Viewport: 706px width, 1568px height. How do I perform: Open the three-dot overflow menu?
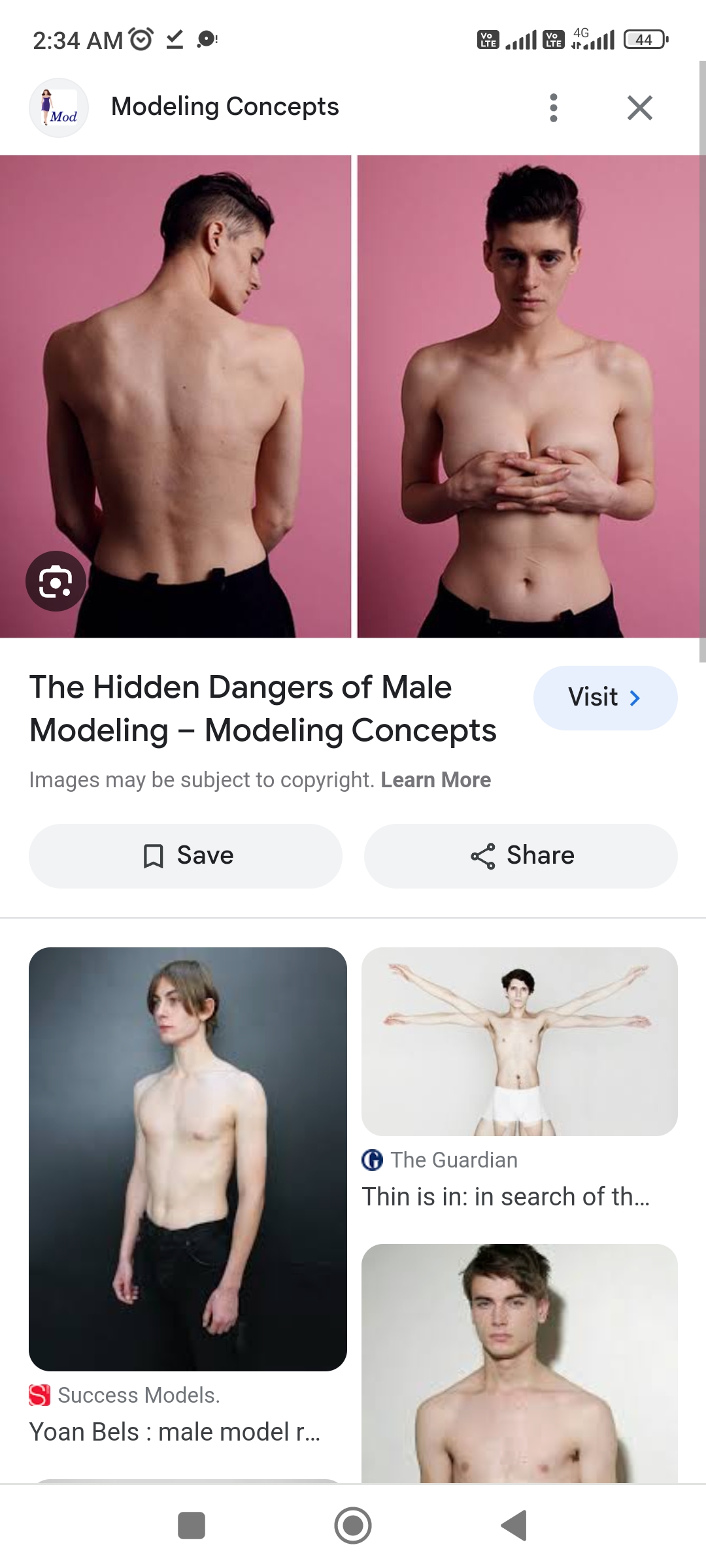pyautogui.click(x=554, y=108)
